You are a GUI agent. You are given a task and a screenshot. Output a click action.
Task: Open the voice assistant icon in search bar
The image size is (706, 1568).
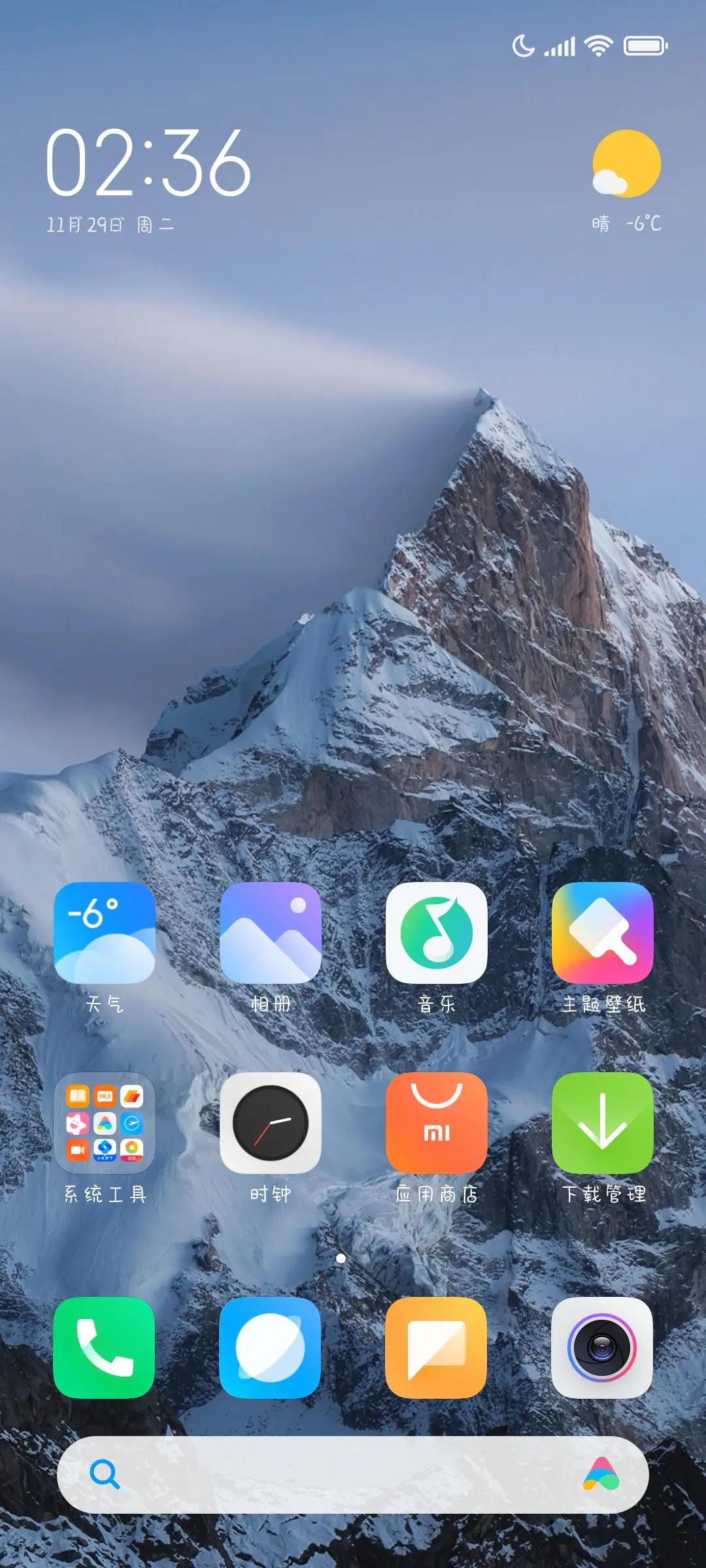[601, 1475]
